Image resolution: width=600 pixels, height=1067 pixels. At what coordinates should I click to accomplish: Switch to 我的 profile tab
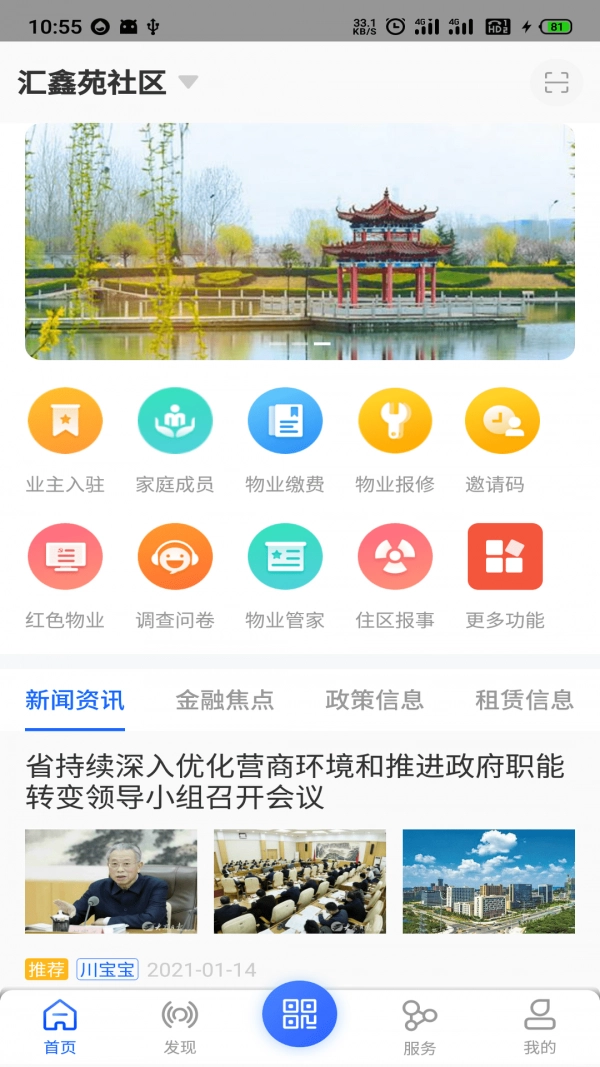(x=540, y=1027)
